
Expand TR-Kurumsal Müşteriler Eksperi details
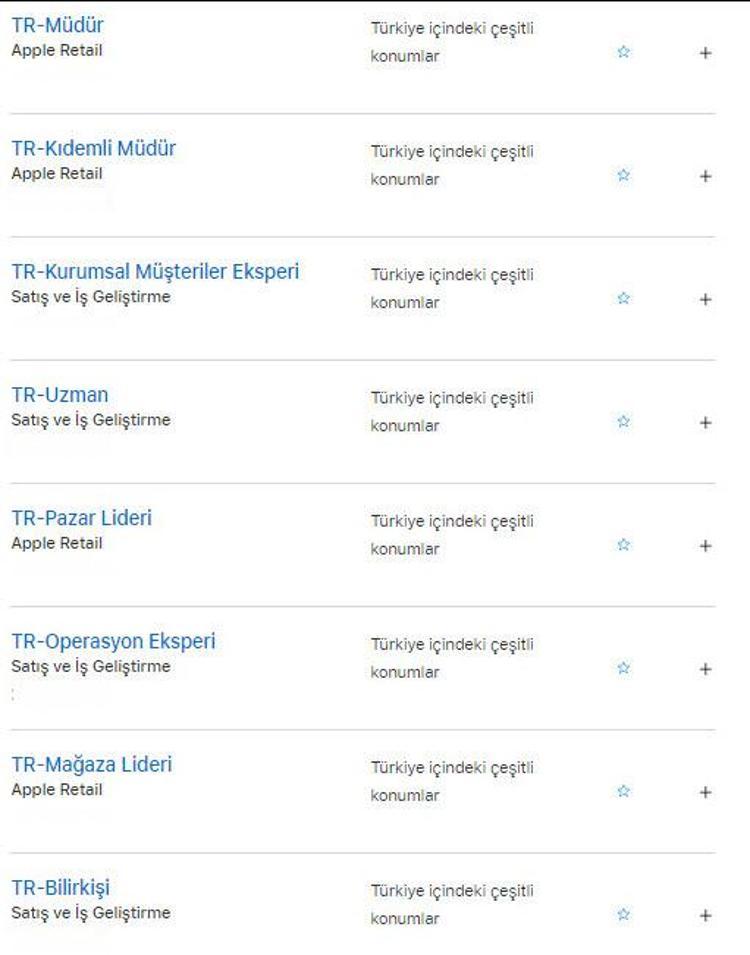coord(705,299)
